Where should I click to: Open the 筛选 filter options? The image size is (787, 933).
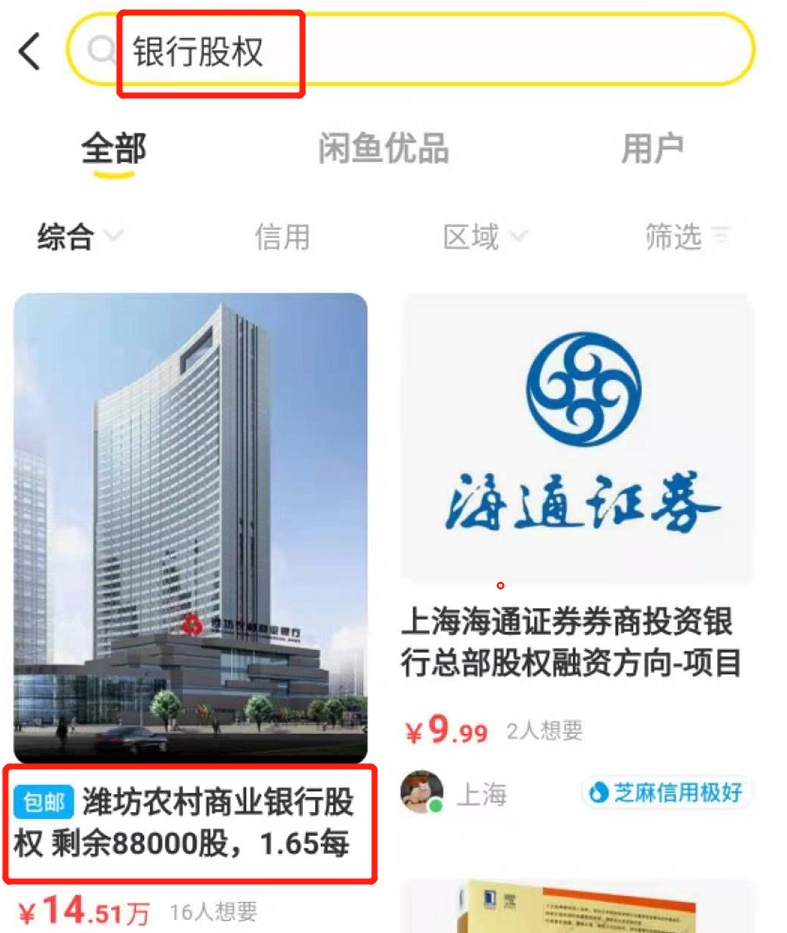(x=688, y=237)
